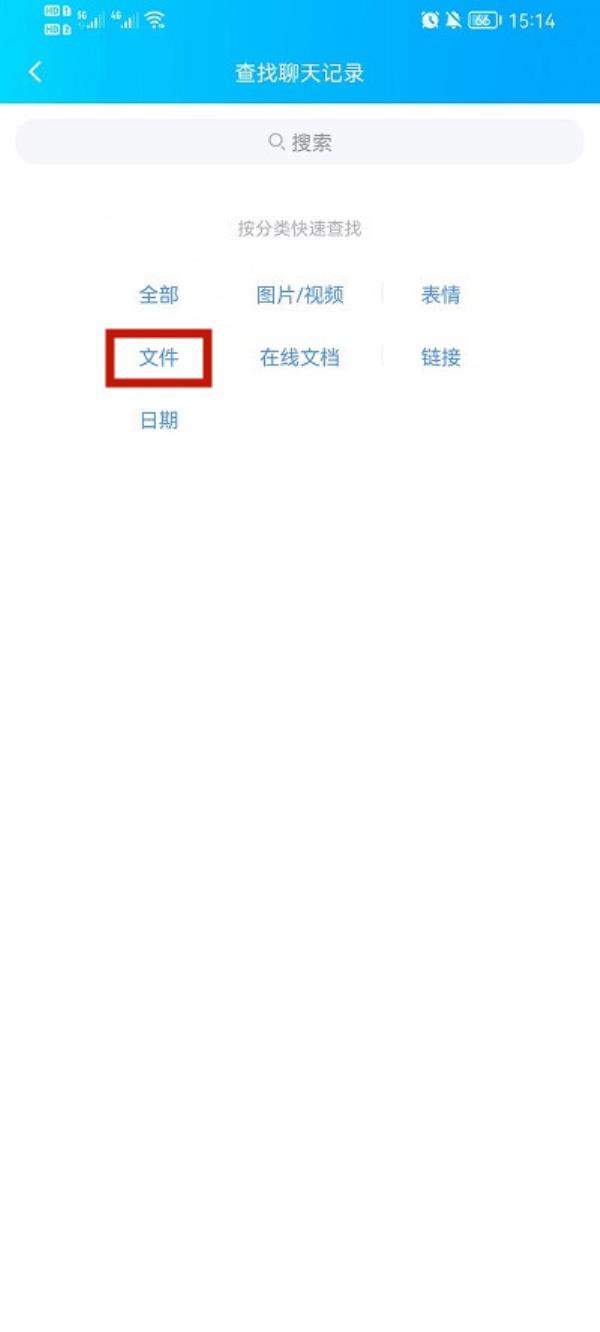Show 表情 chat records
The width and height of the screenshot is (600, 1332).
point(440,295)
